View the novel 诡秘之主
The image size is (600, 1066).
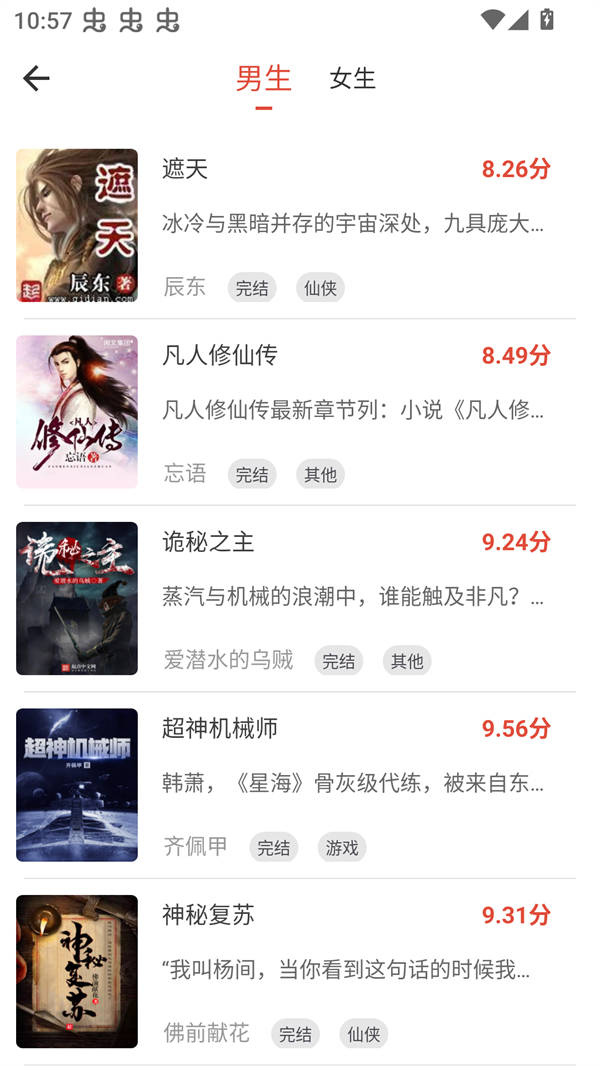208,542
